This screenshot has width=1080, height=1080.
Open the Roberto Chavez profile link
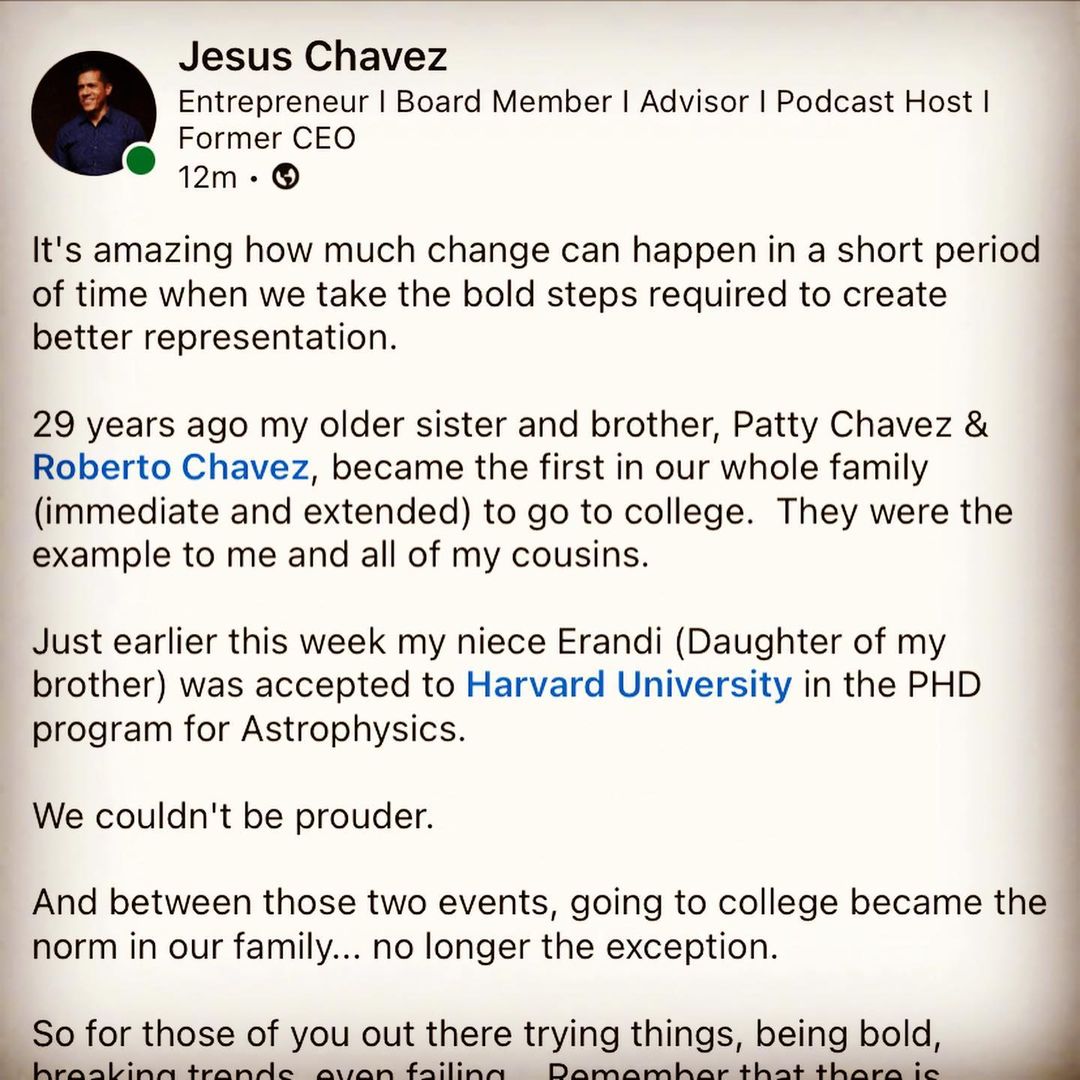[170, 467]
